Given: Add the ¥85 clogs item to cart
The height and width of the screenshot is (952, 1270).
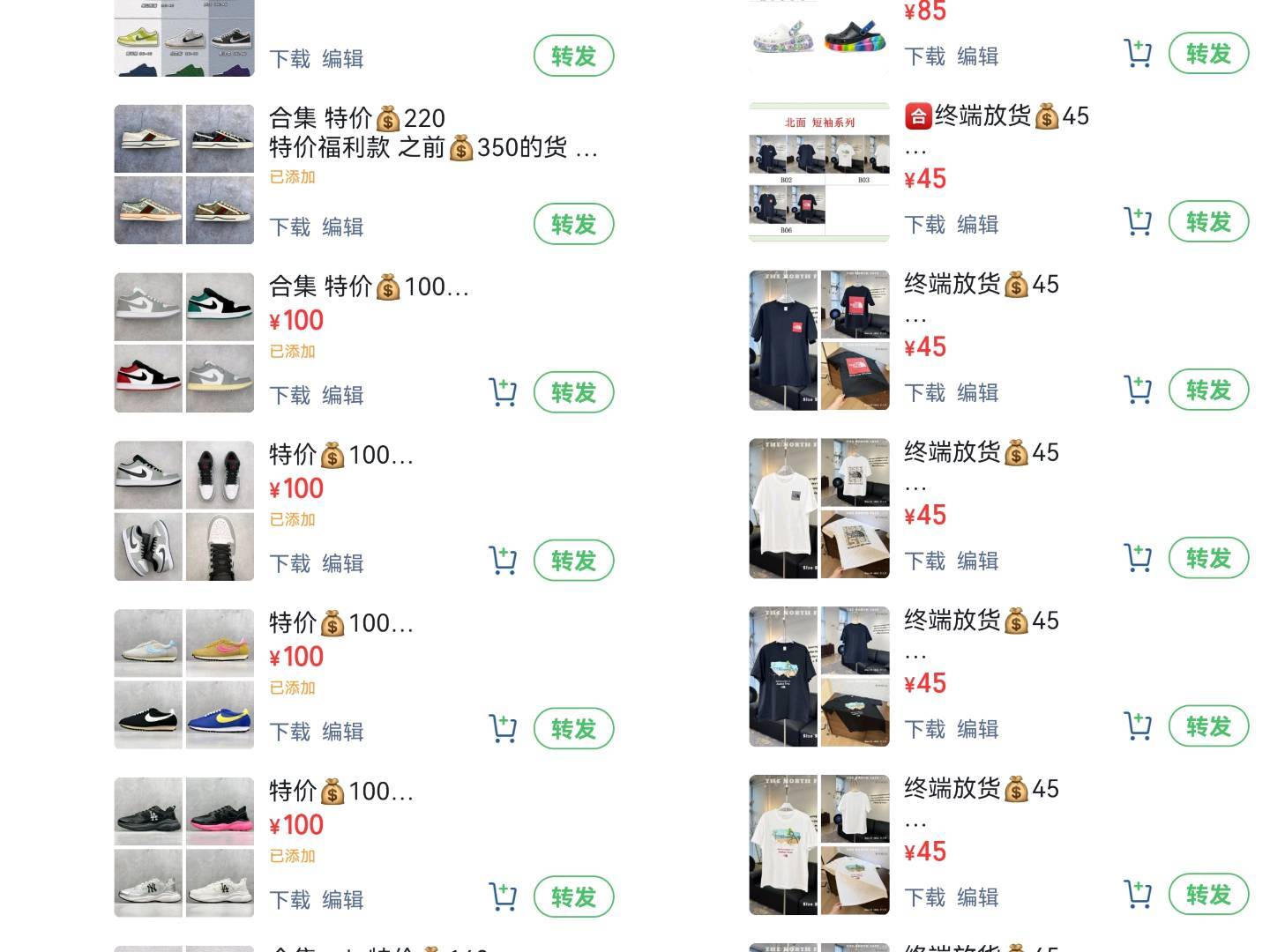Looking at the screenshot, I should coord(1138,54).
